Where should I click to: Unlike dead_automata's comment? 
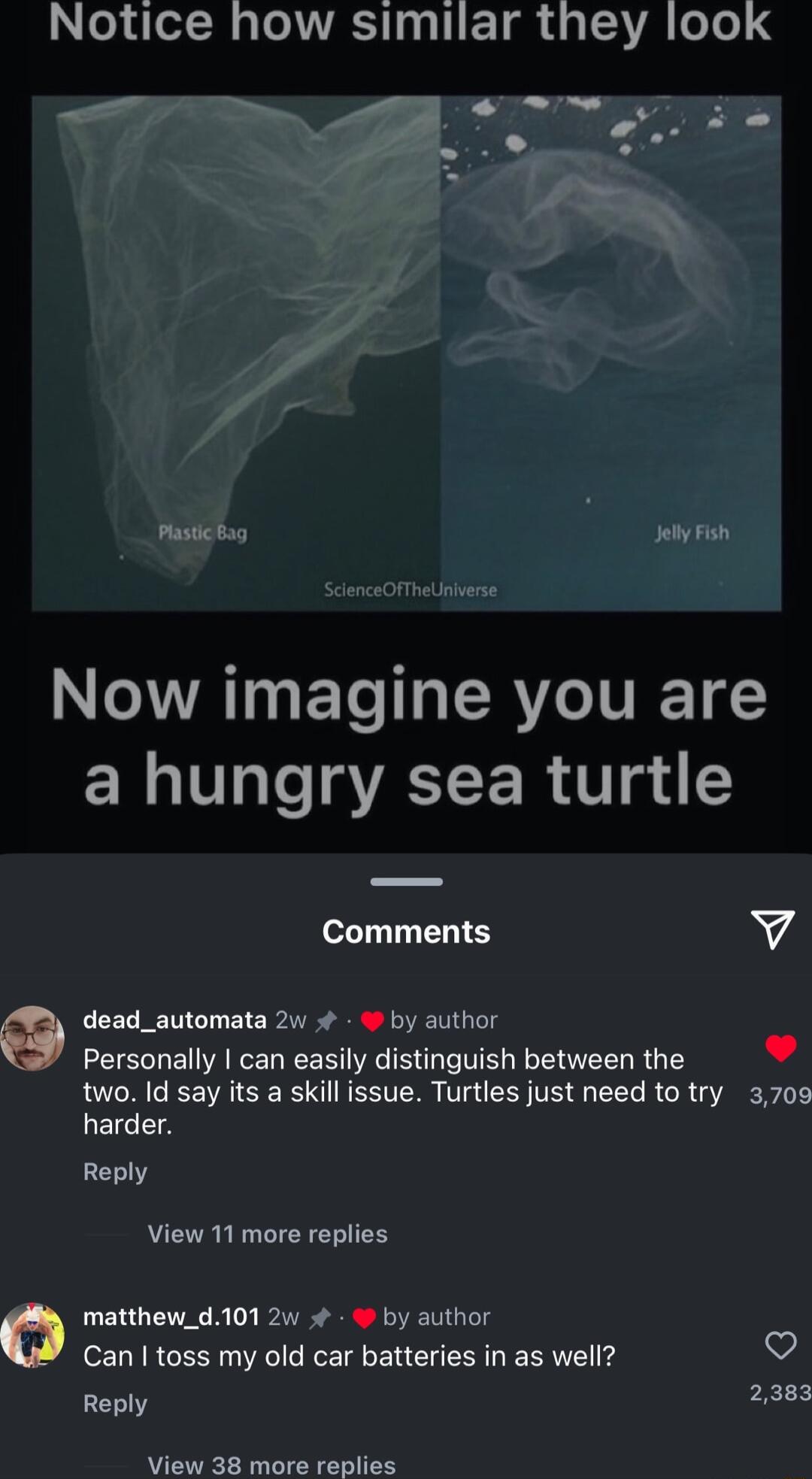(780, 1047)
